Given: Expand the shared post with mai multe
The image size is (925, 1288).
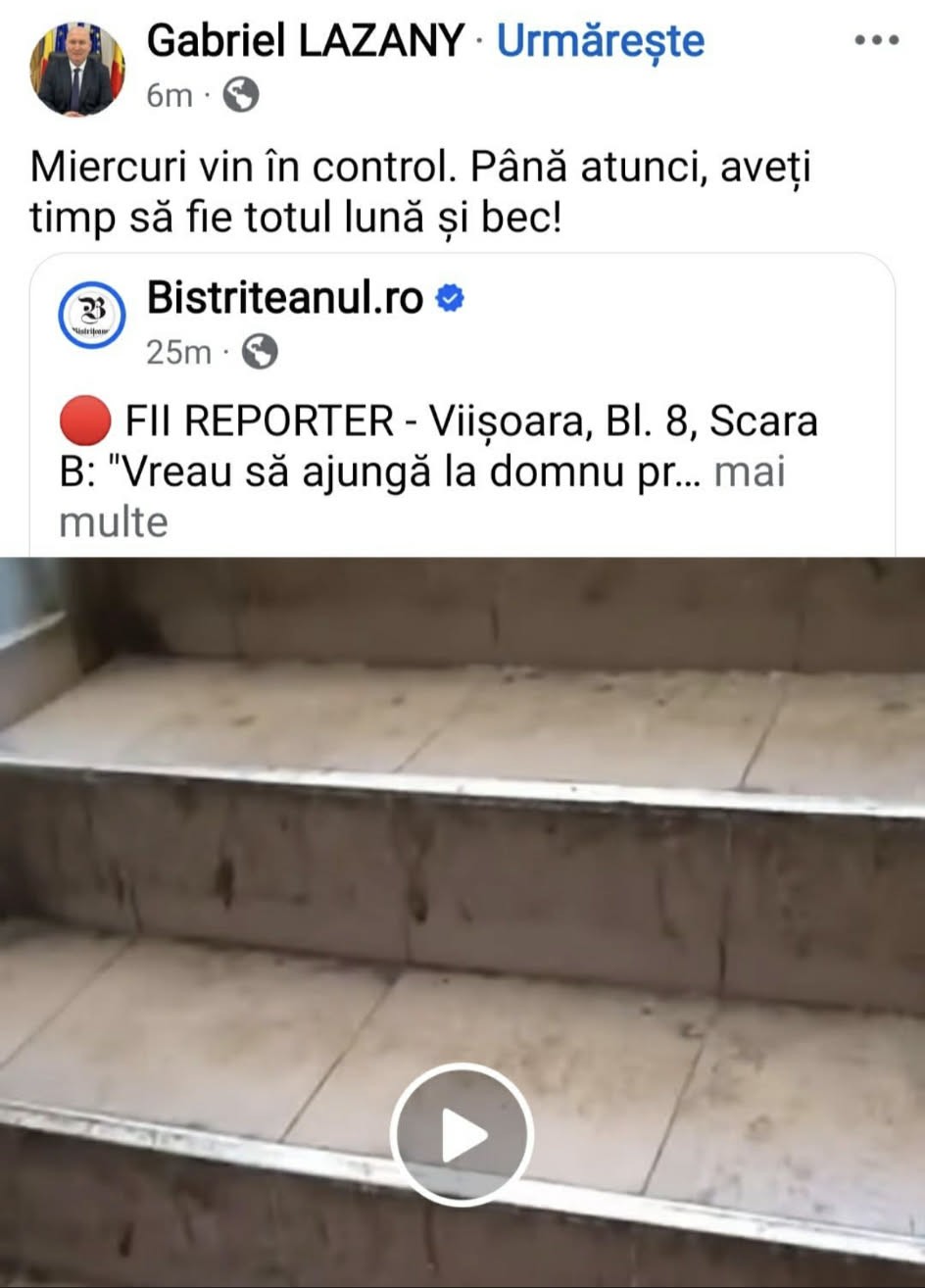Looking at the screenshot, I should 749,472.
